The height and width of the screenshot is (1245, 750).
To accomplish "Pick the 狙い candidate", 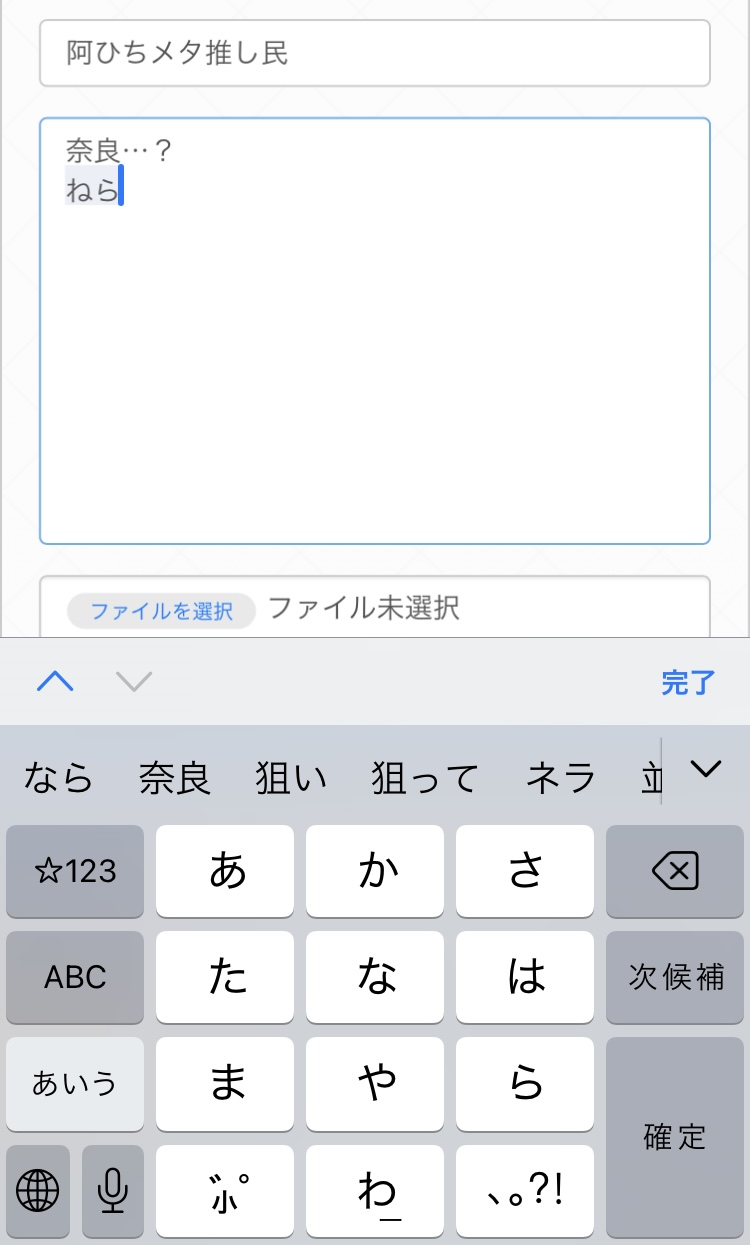I will [x=290, y=777].
